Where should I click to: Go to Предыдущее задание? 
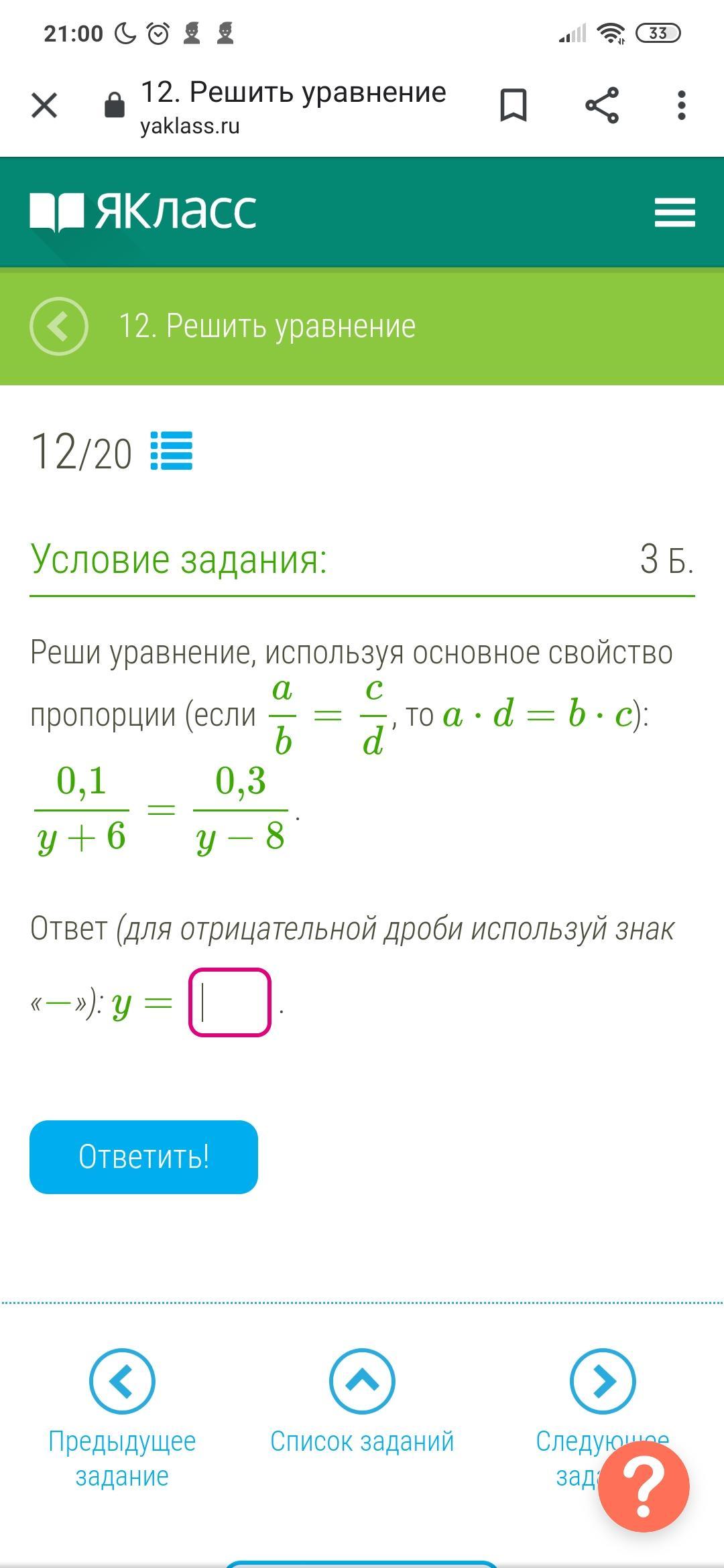(122, 1420)
